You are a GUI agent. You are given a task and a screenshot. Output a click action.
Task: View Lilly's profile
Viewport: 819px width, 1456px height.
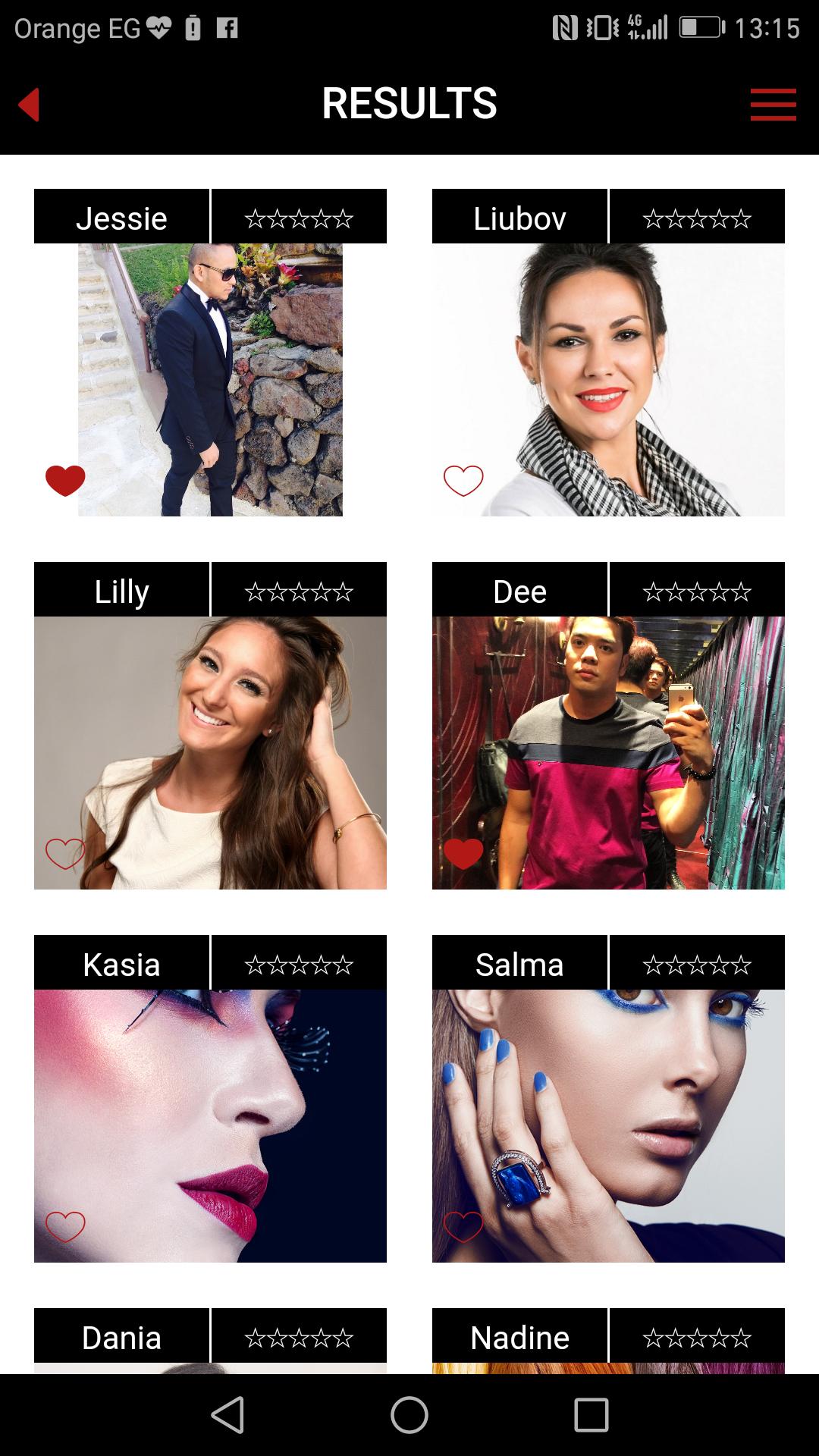(210, 752)
